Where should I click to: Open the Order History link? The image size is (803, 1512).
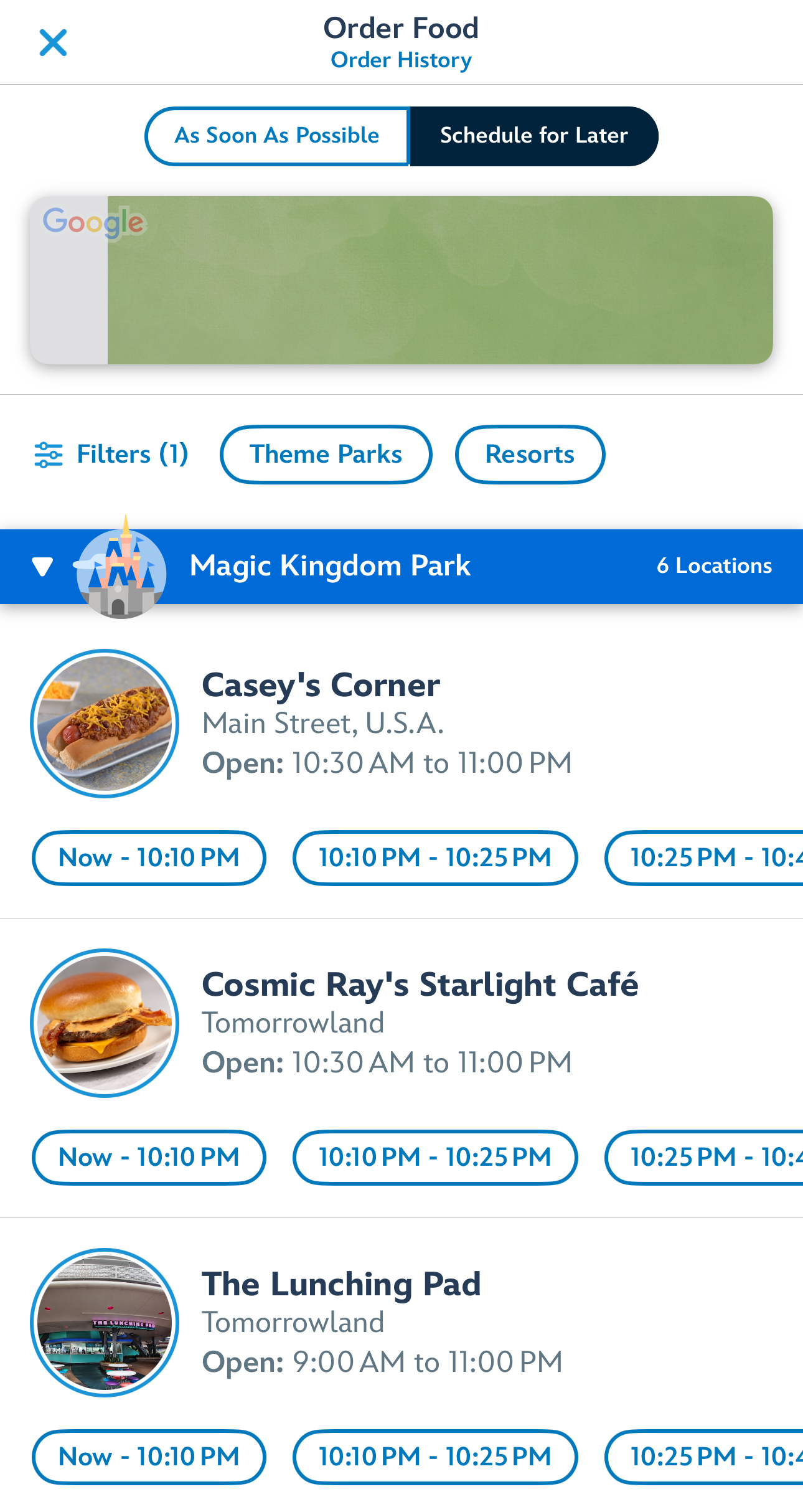point(401,60)
